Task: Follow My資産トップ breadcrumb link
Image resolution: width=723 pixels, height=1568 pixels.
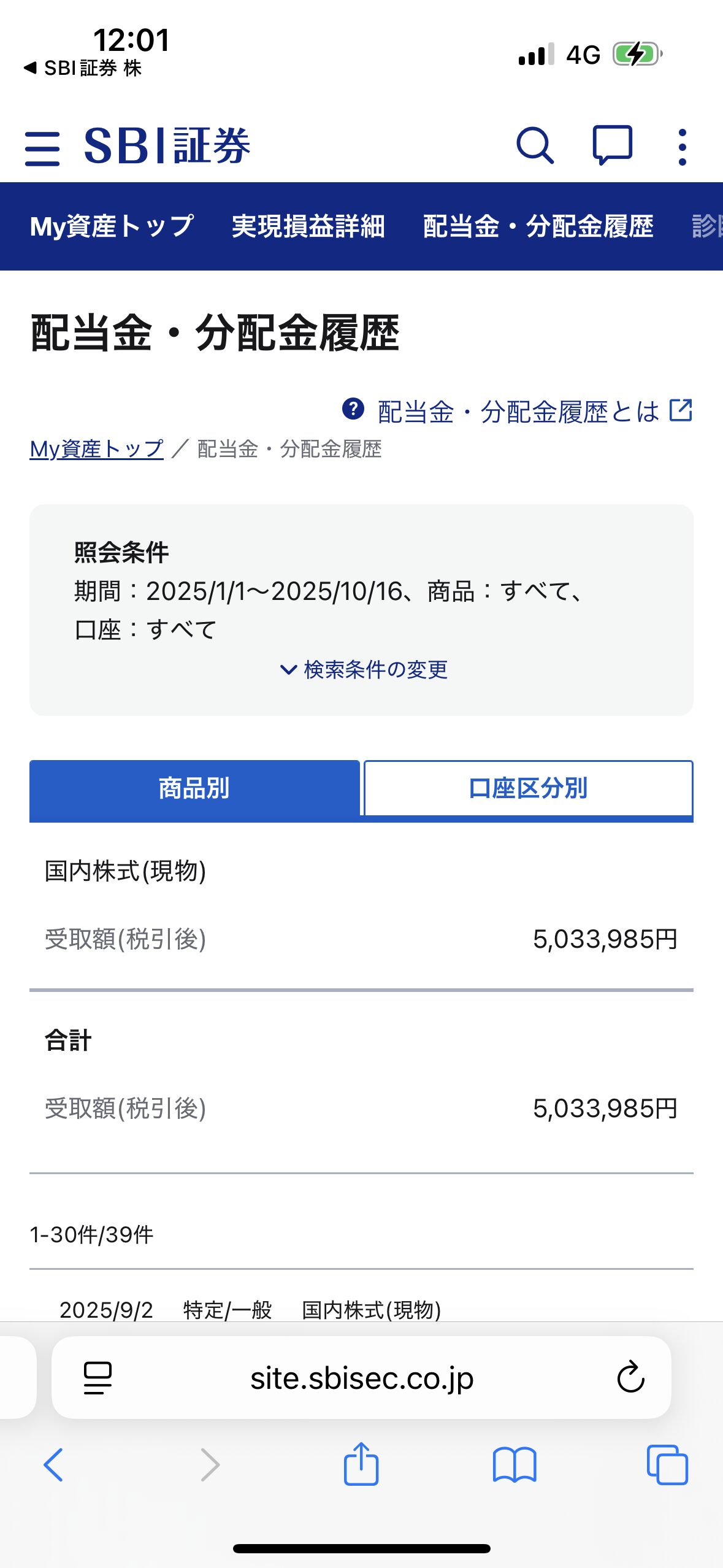Action: 97,449
